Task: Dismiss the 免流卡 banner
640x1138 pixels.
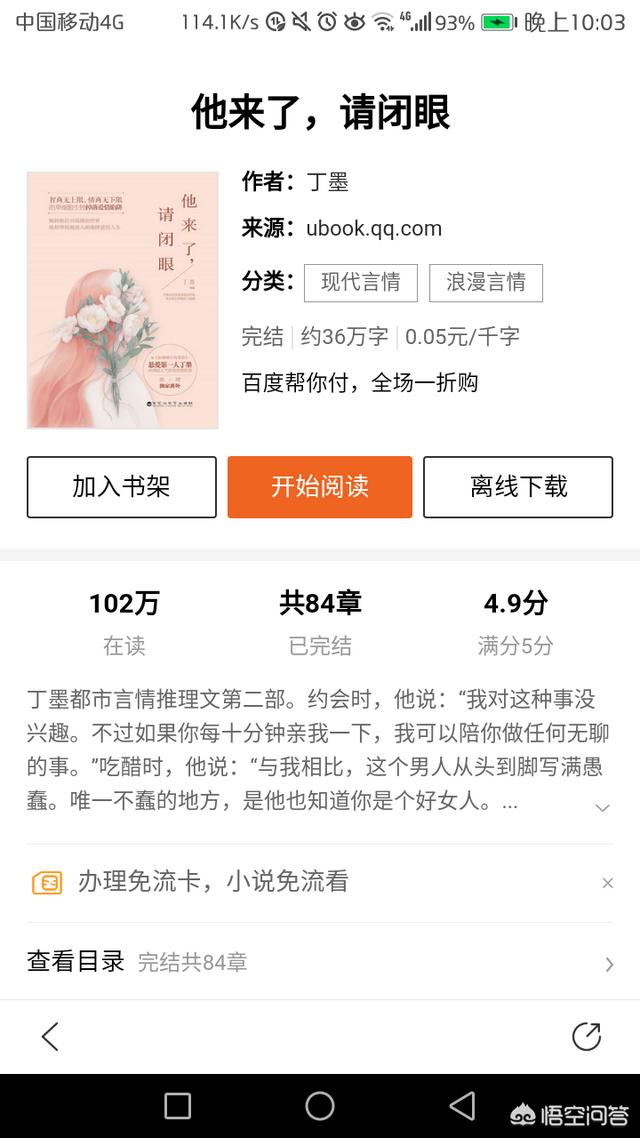Action: coord(607,883)
